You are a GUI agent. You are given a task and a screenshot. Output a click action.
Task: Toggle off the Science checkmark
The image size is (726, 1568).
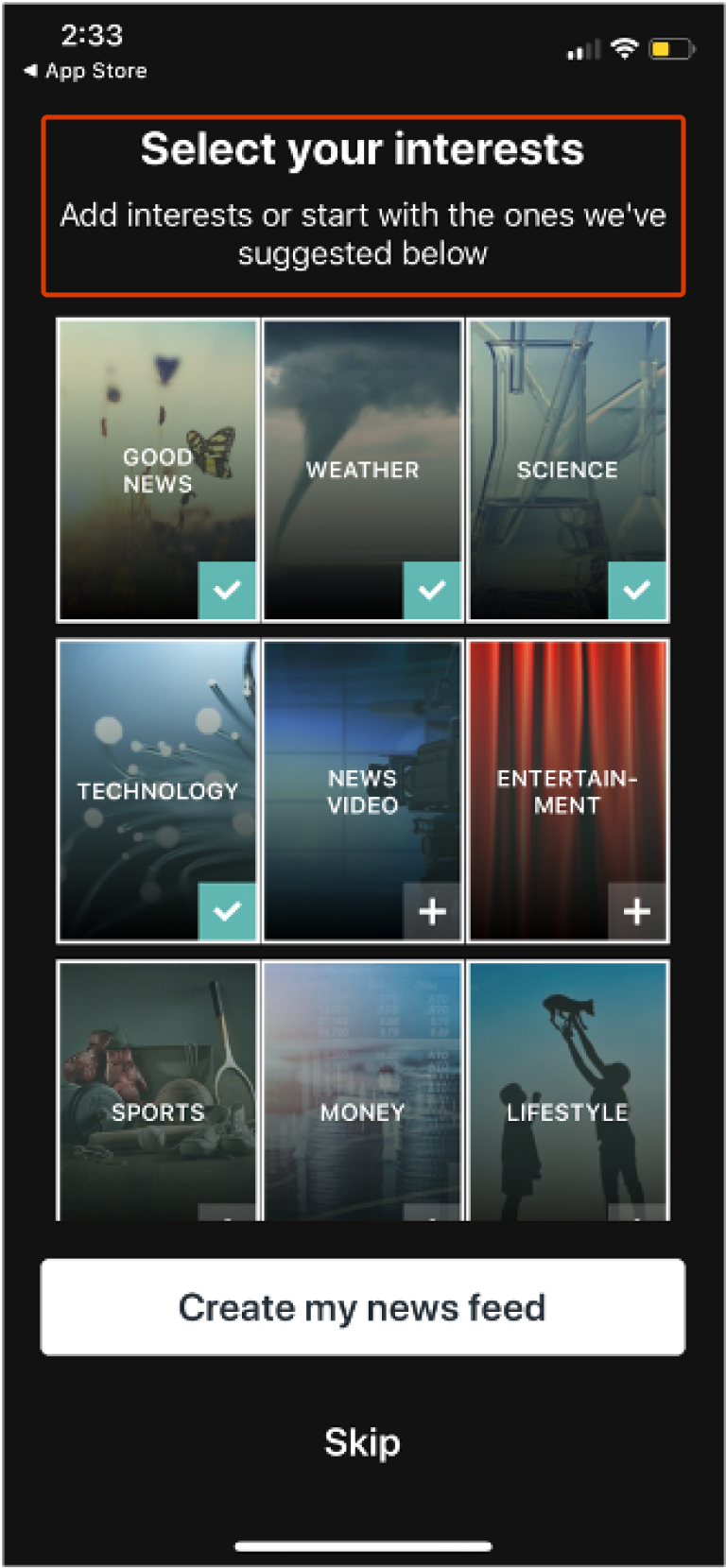pyautogui.click(x=636, y=589)
